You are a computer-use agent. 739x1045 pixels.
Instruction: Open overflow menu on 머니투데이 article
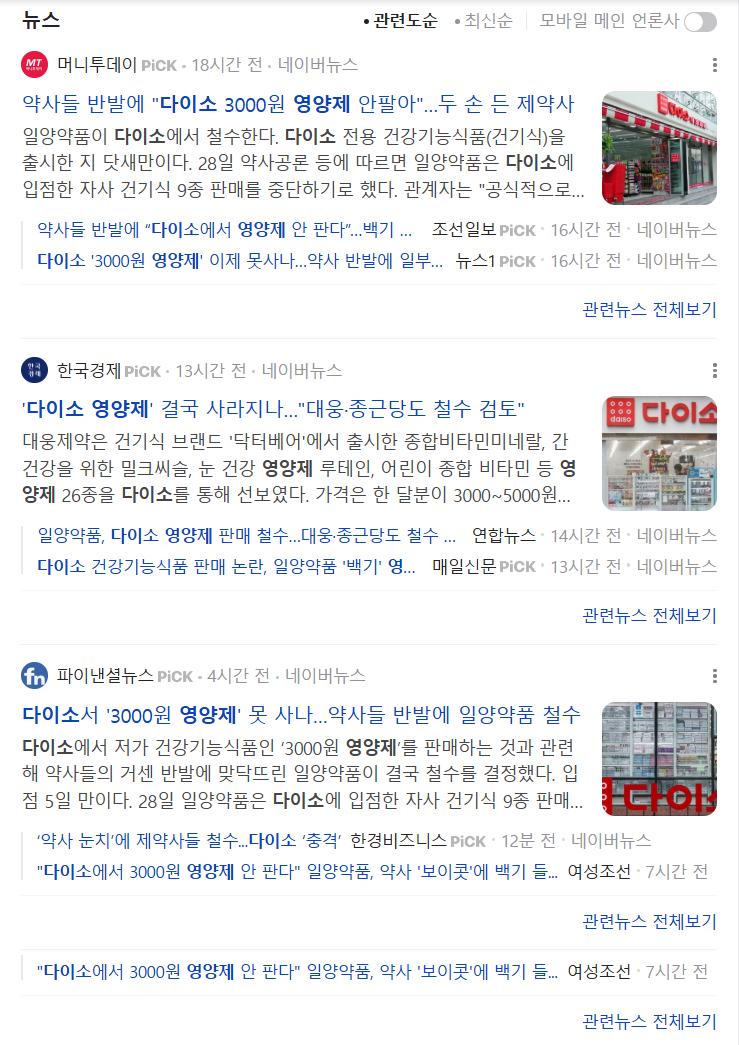coord(714,65)
